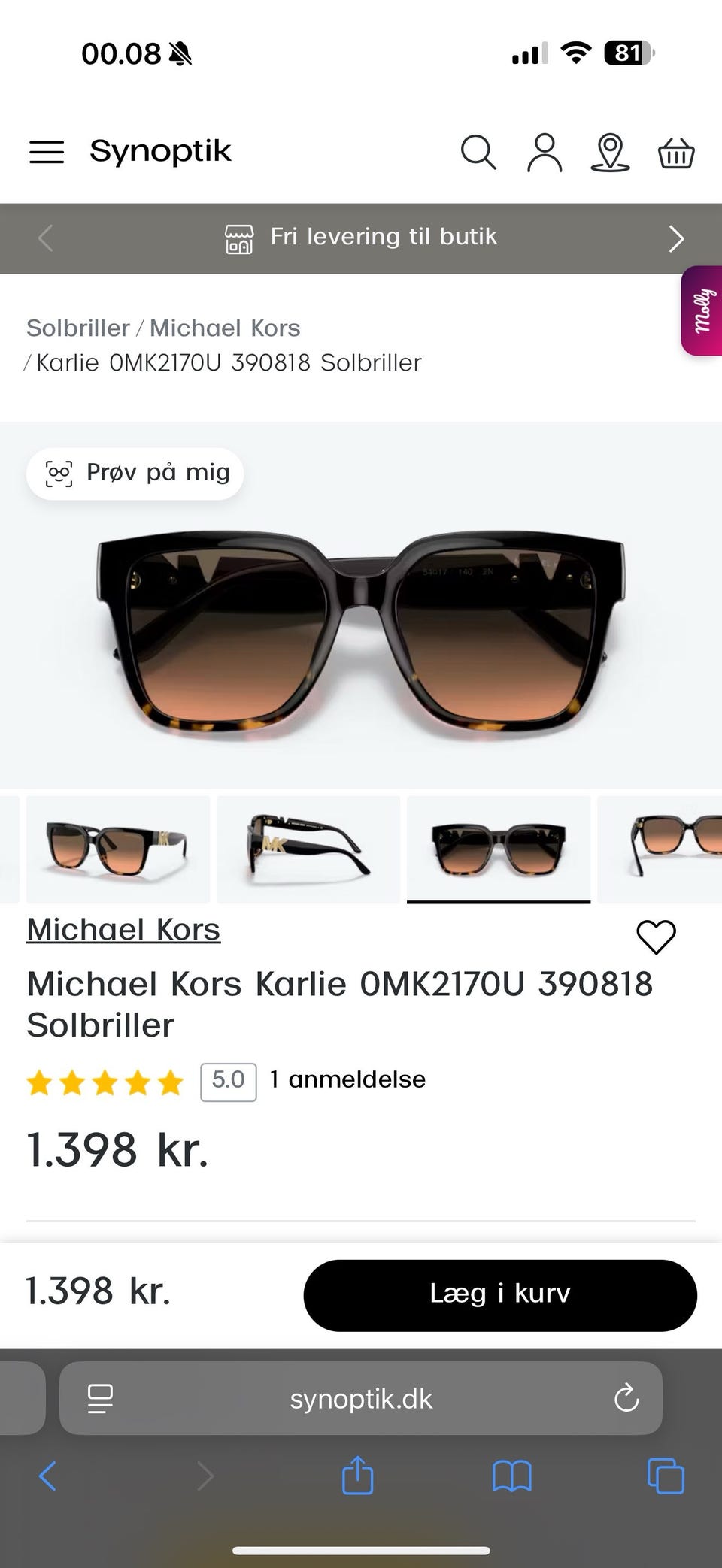This screenshot has height=1568, width=722.
Task: Open the search magnifier icon
Action: pos(478,153)
